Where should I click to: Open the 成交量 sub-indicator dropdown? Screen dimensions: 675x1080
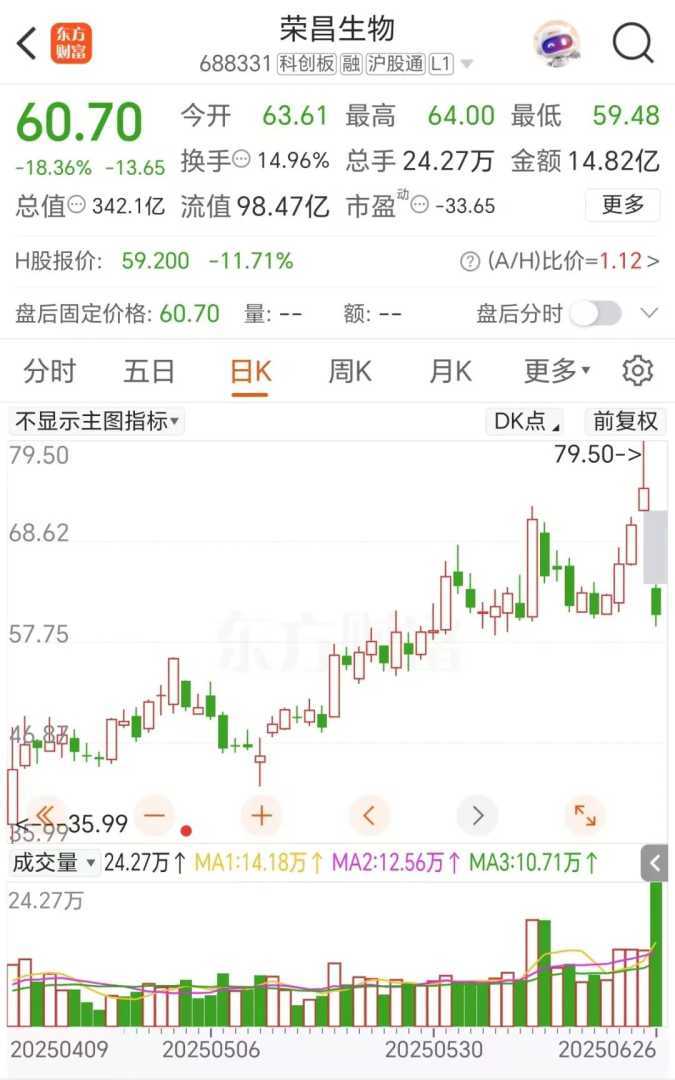point(54,862)
